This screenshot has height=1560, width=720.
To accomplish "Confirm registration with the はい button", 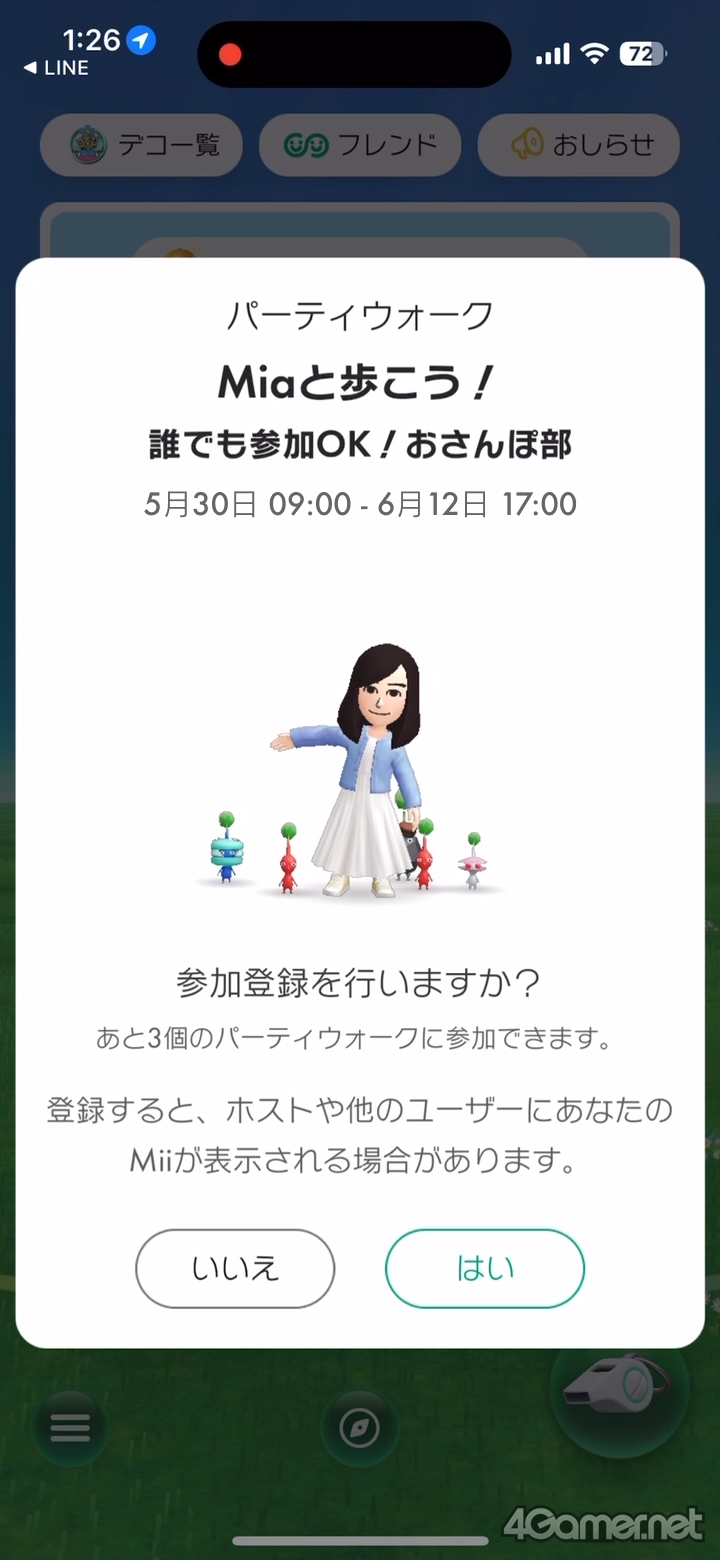I will [485, 1268].
